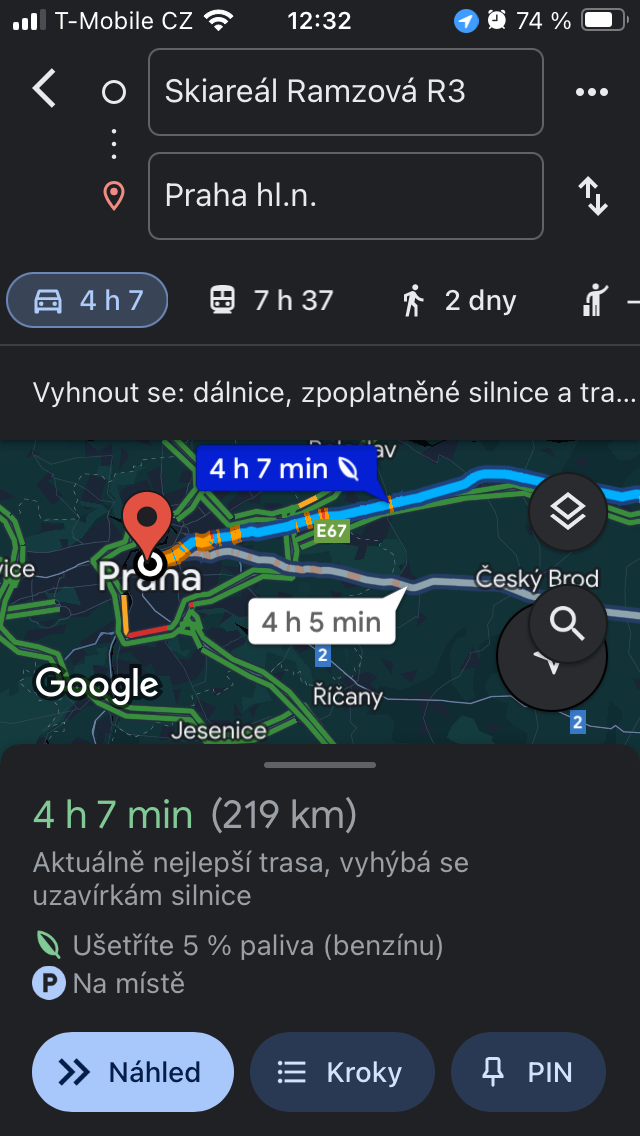Select the driving mode, 4 h 7
The height and width of the screenshot is (1136, 640).
[x=88, y=300]
